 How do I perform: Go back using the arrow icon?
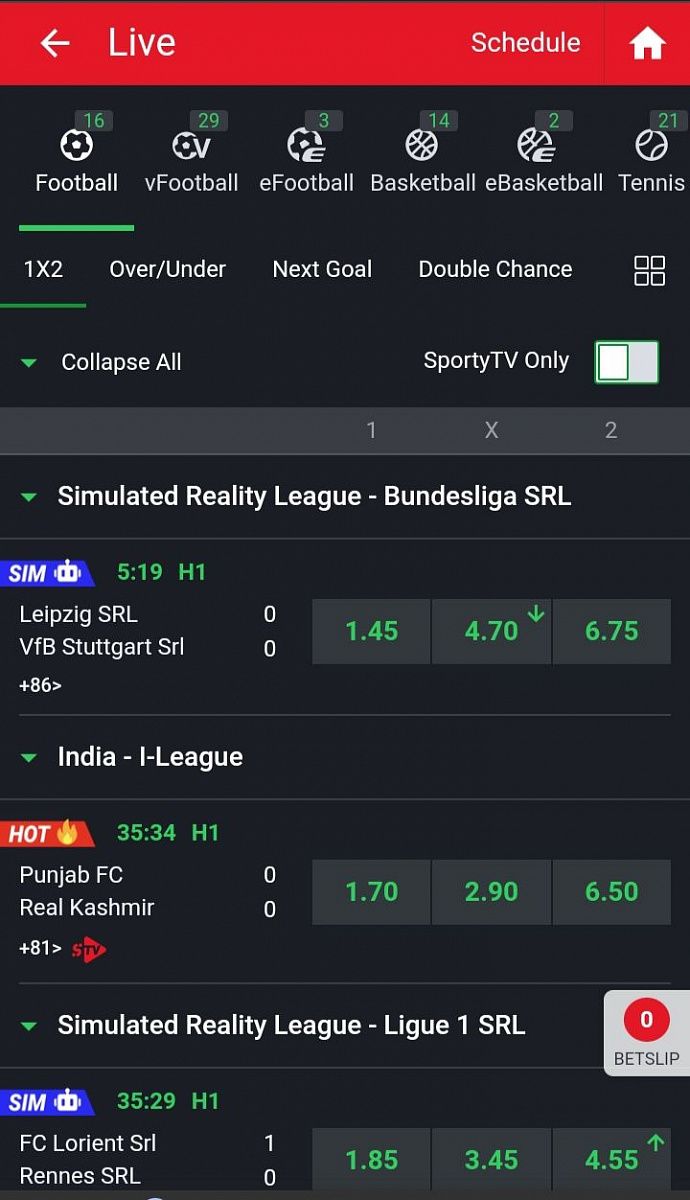[55, 43]
